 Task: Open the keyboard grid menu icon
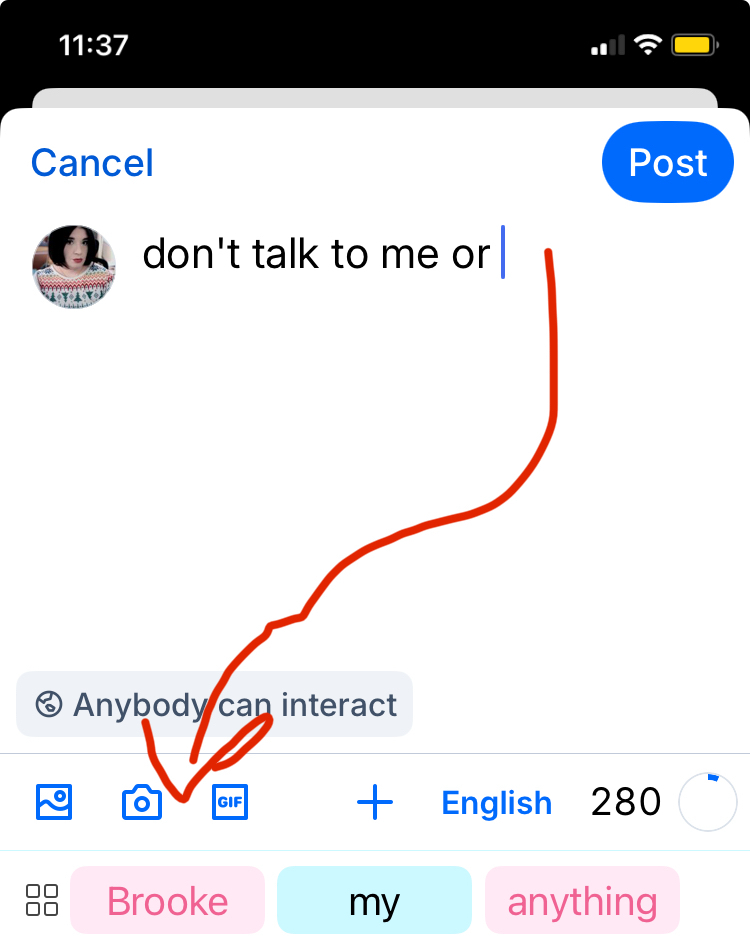42,900
